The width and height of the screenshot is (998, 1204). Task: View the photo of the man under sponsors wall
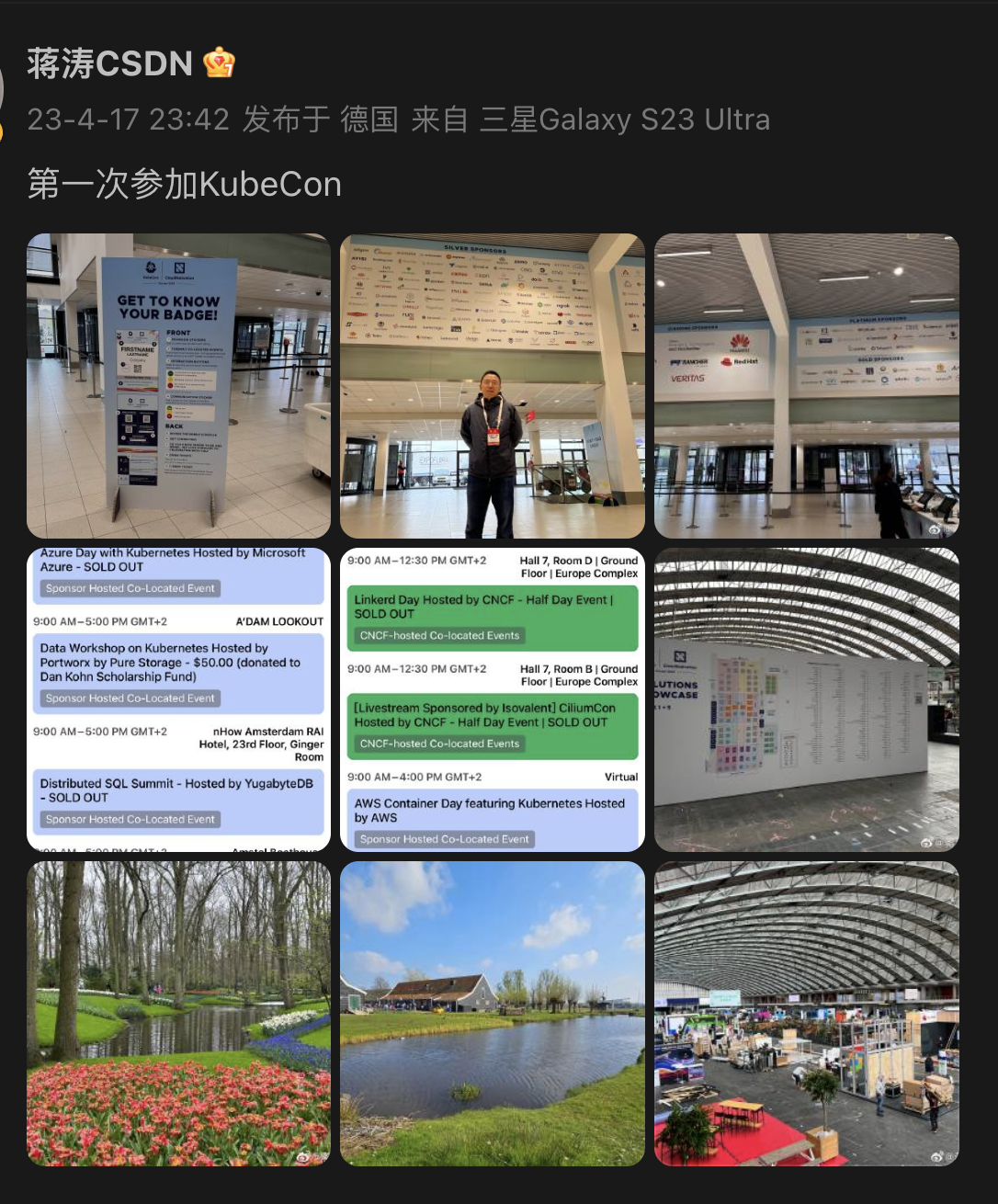(493, 386)
